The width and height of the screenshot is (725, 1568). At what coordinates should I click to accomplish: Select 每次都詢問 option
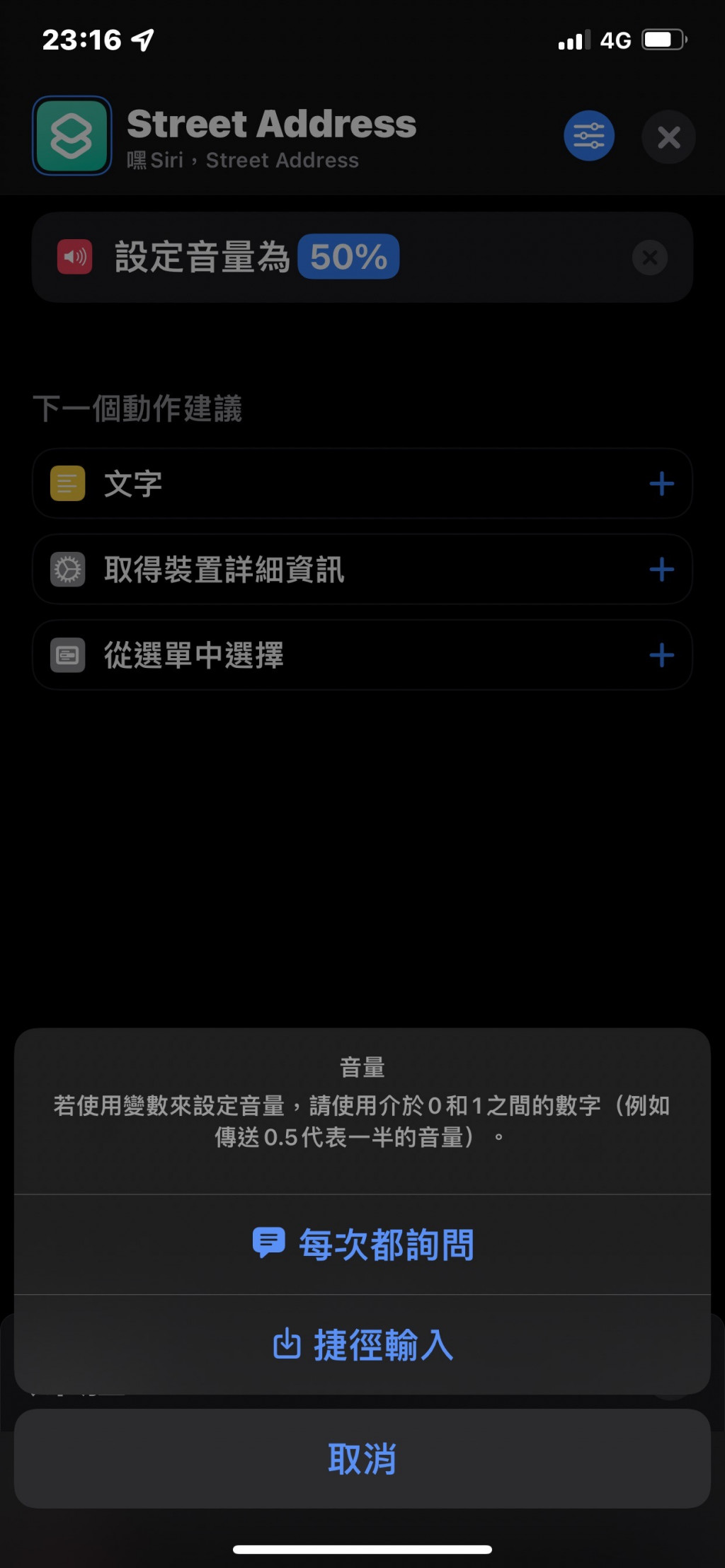[362, 1245]
